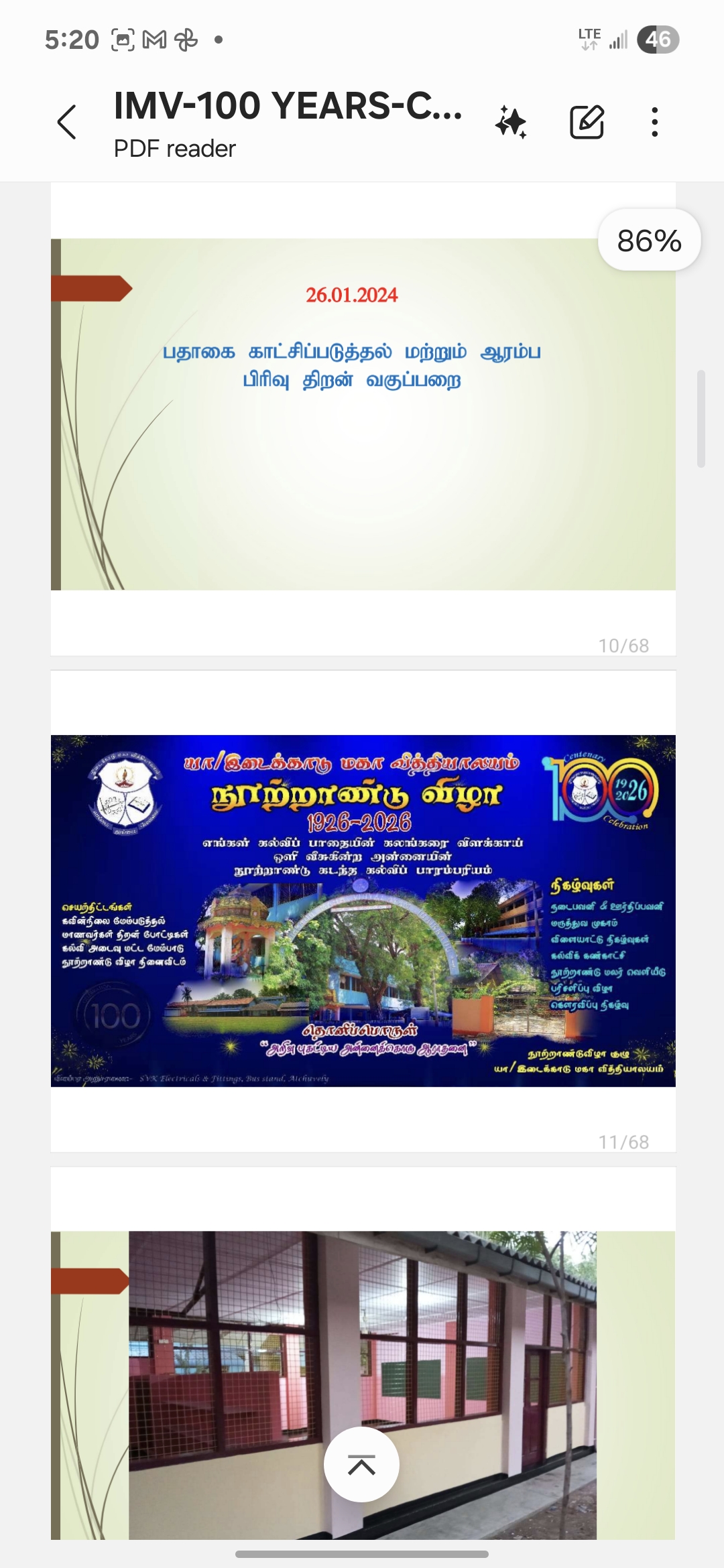Open the AI sparkle assistant
The width and height of the screenshot is (724, 1568).
click(511, 123)
